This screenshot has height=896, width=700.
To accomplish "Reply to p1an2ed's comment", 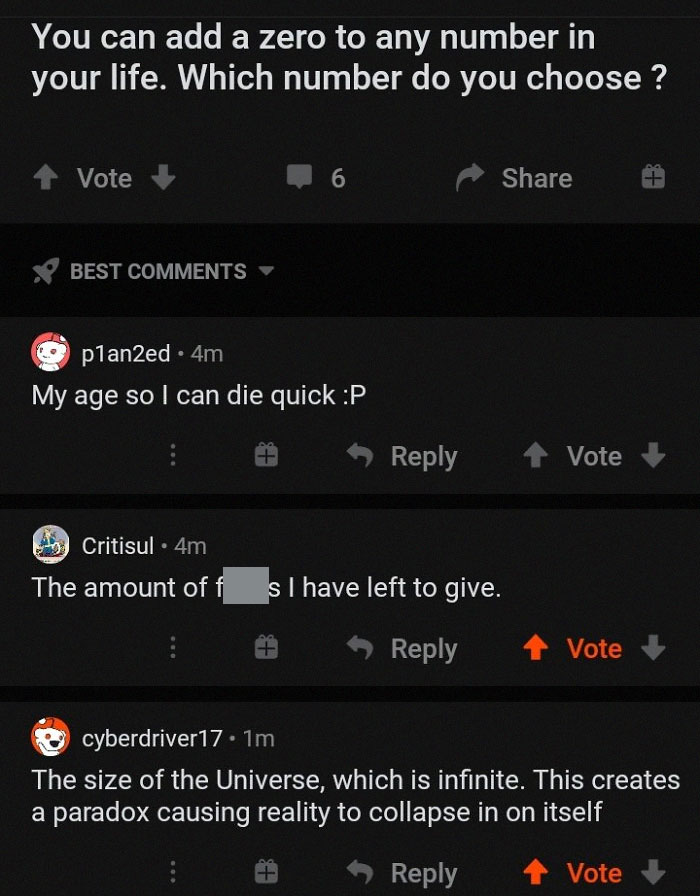I will coord(402,456).
